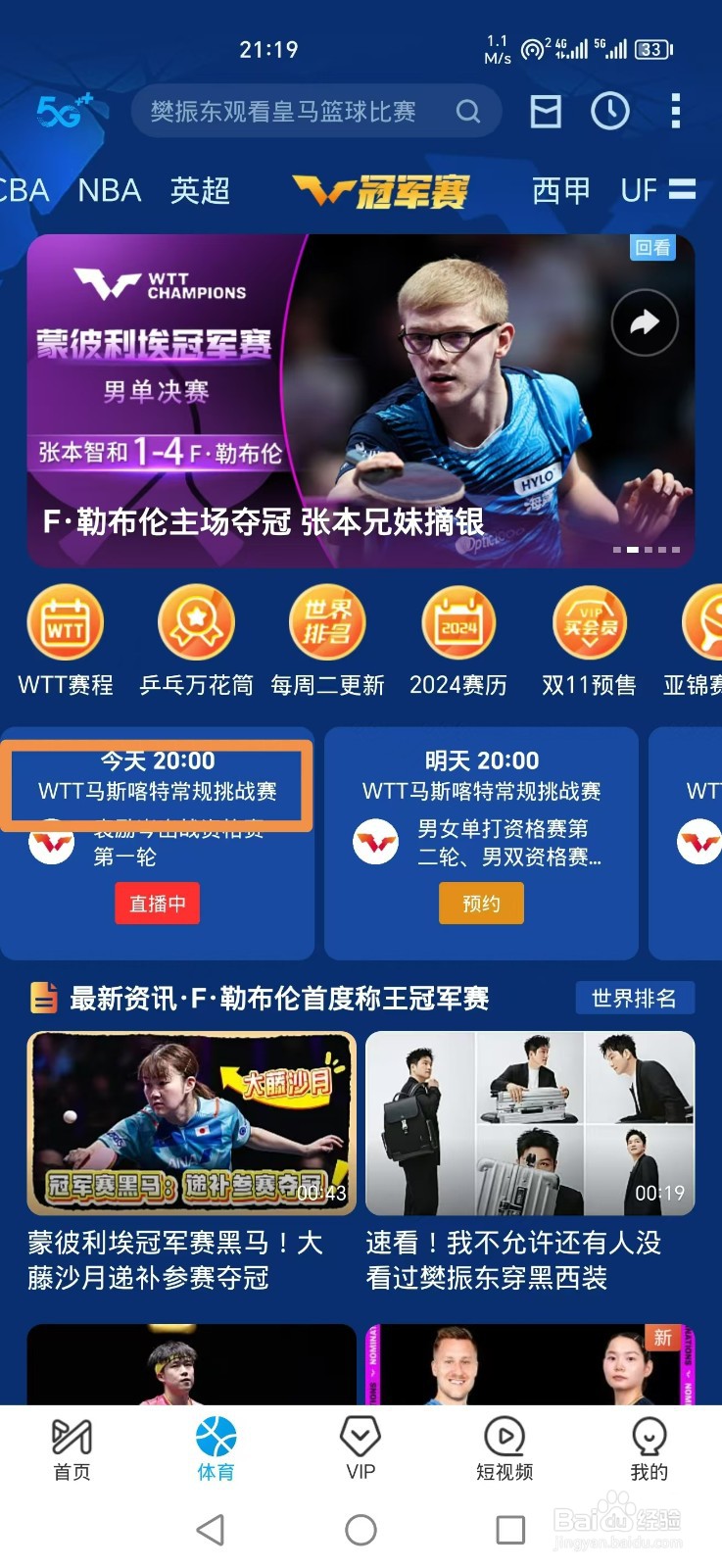Share the WTT Champions banner via arrow

(x=646, y=321)
